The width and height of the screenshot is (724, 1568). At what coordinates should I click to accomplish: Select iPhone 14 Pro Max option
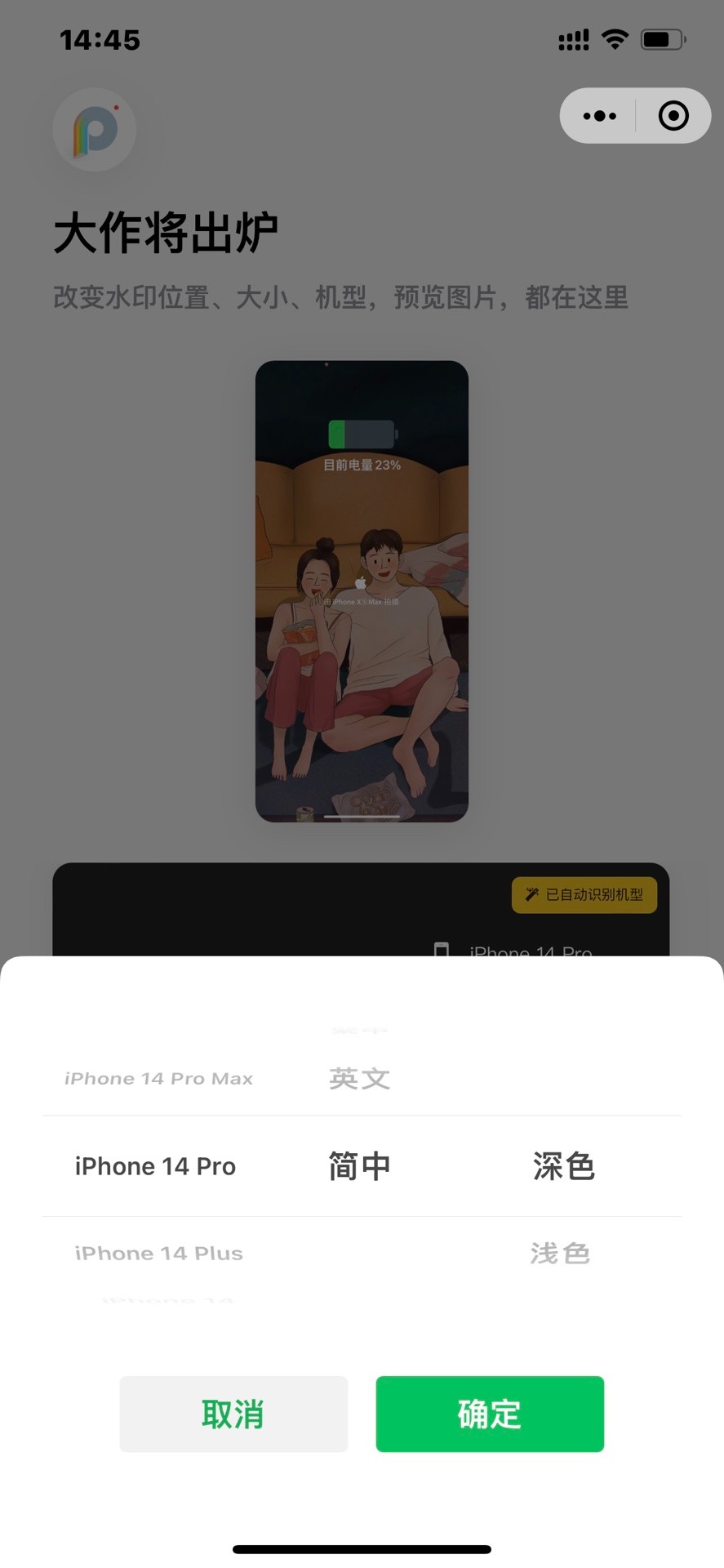(x=158, y=1079)
